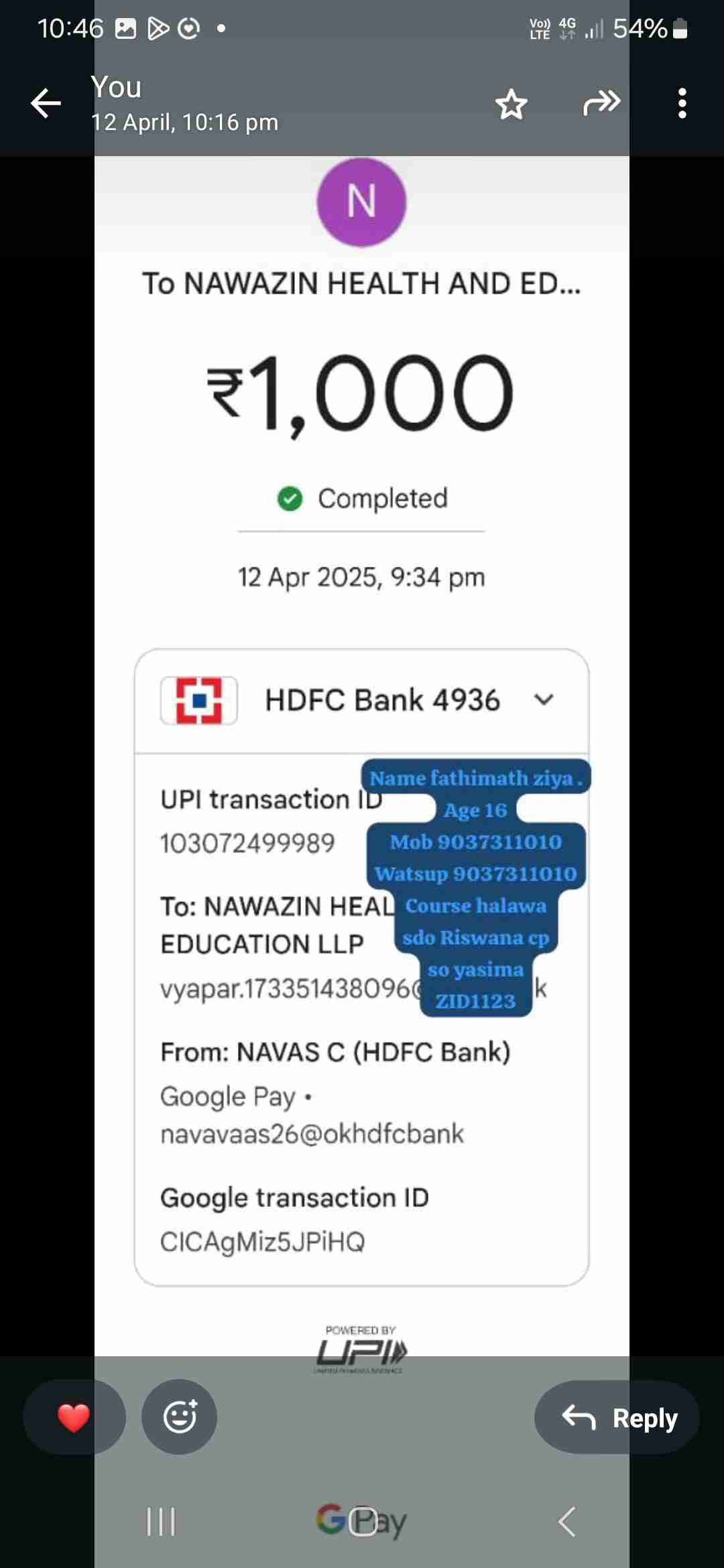The image size is (724, 1568).
Task: Forward this image to another chat
Action: pos(601,103)
